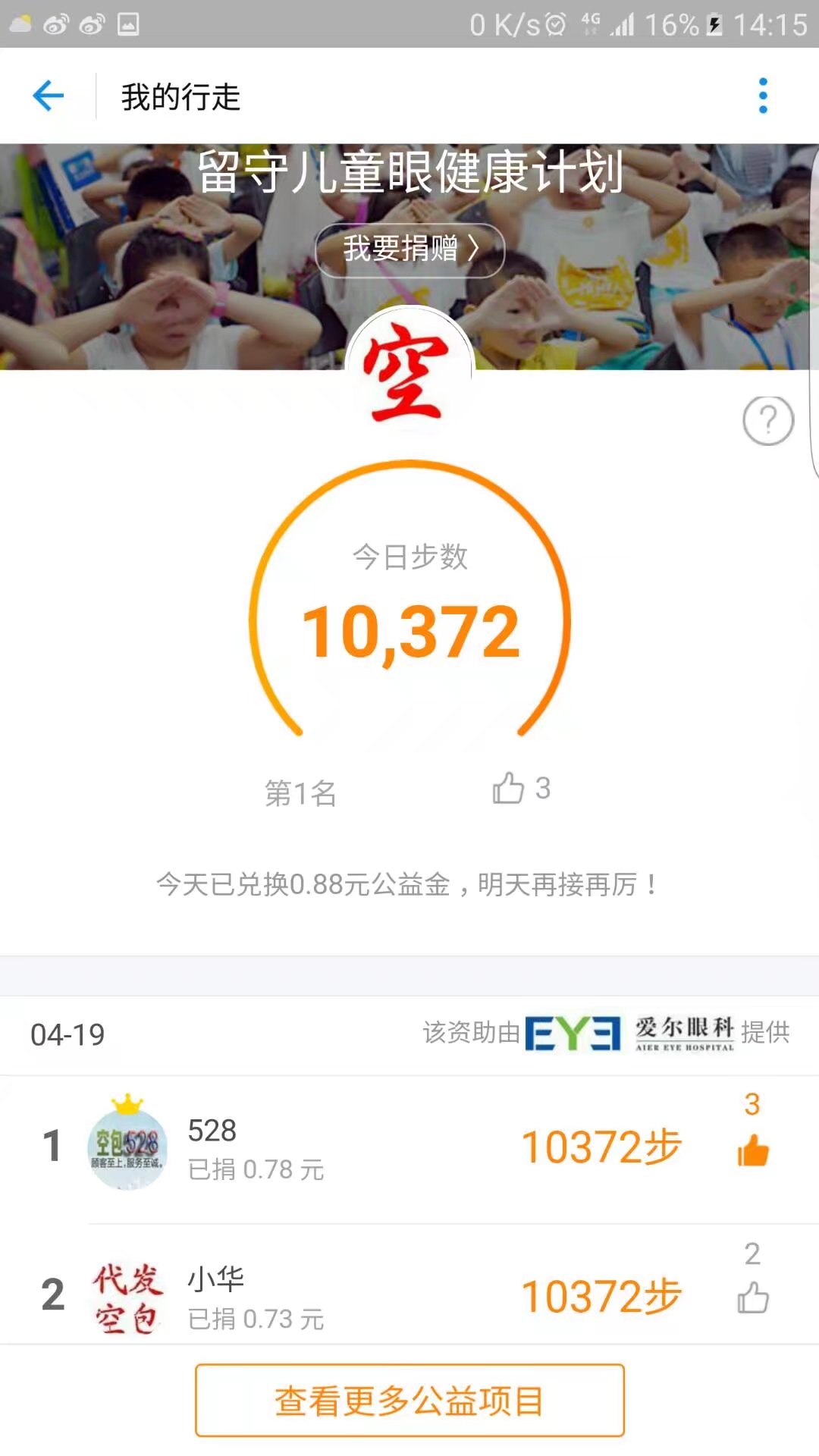Viewport: 819px width, 1456px height.
Task: Like 小华's ranking entry
Action: pos(752,1297)
